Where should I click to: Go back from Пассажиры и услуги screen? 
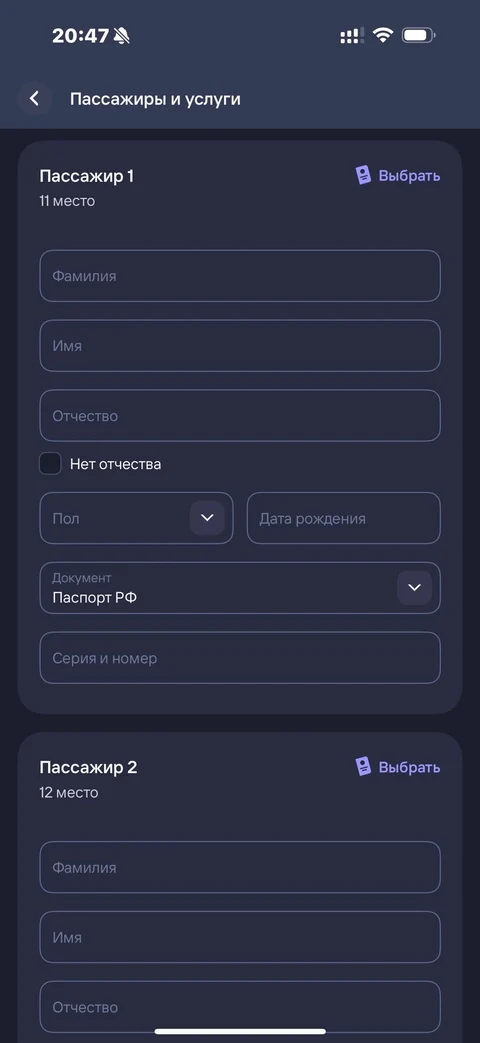click(x=35, y=99)
